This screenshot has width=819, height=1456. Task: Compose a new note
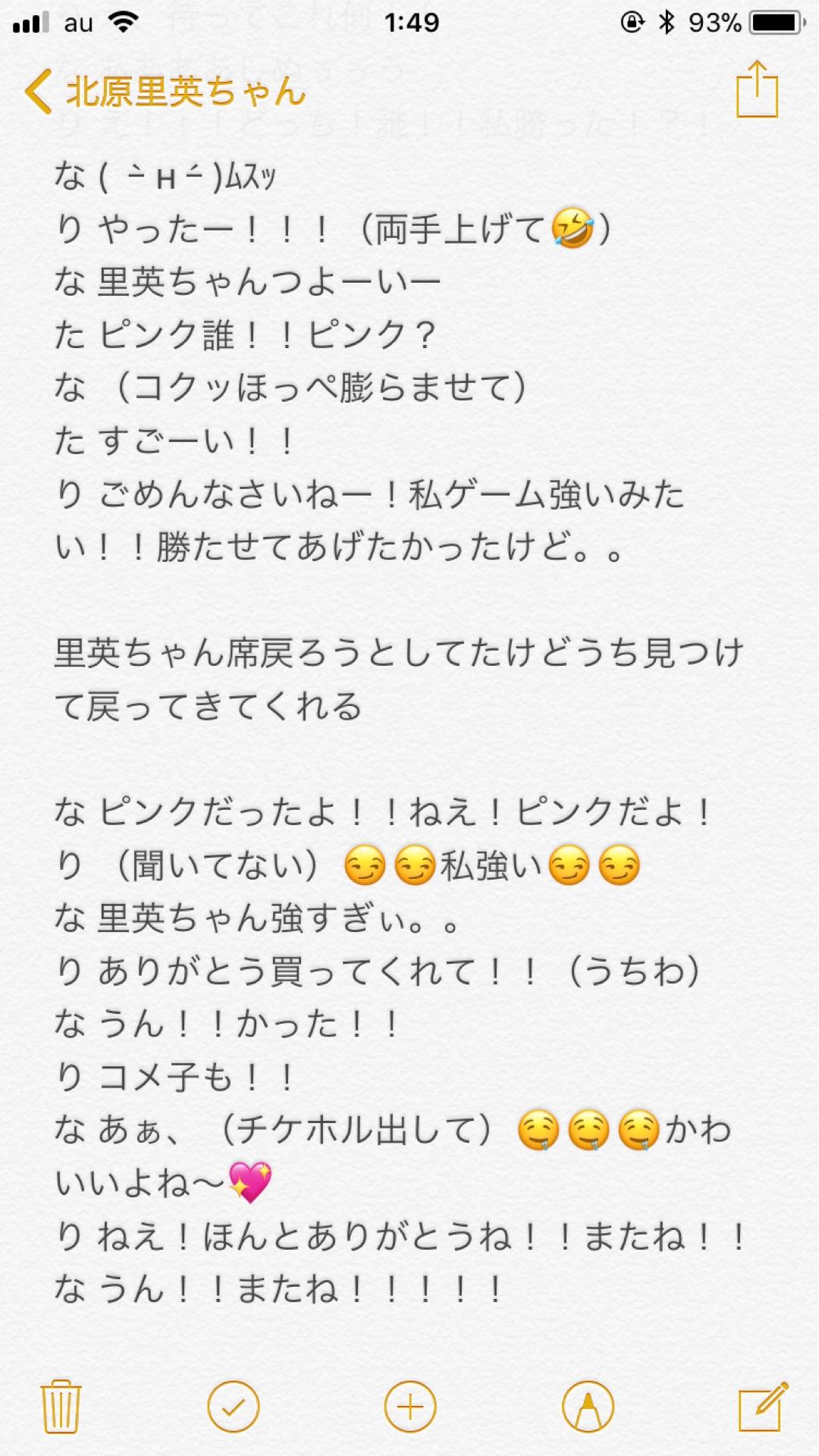coord(762,1407)
